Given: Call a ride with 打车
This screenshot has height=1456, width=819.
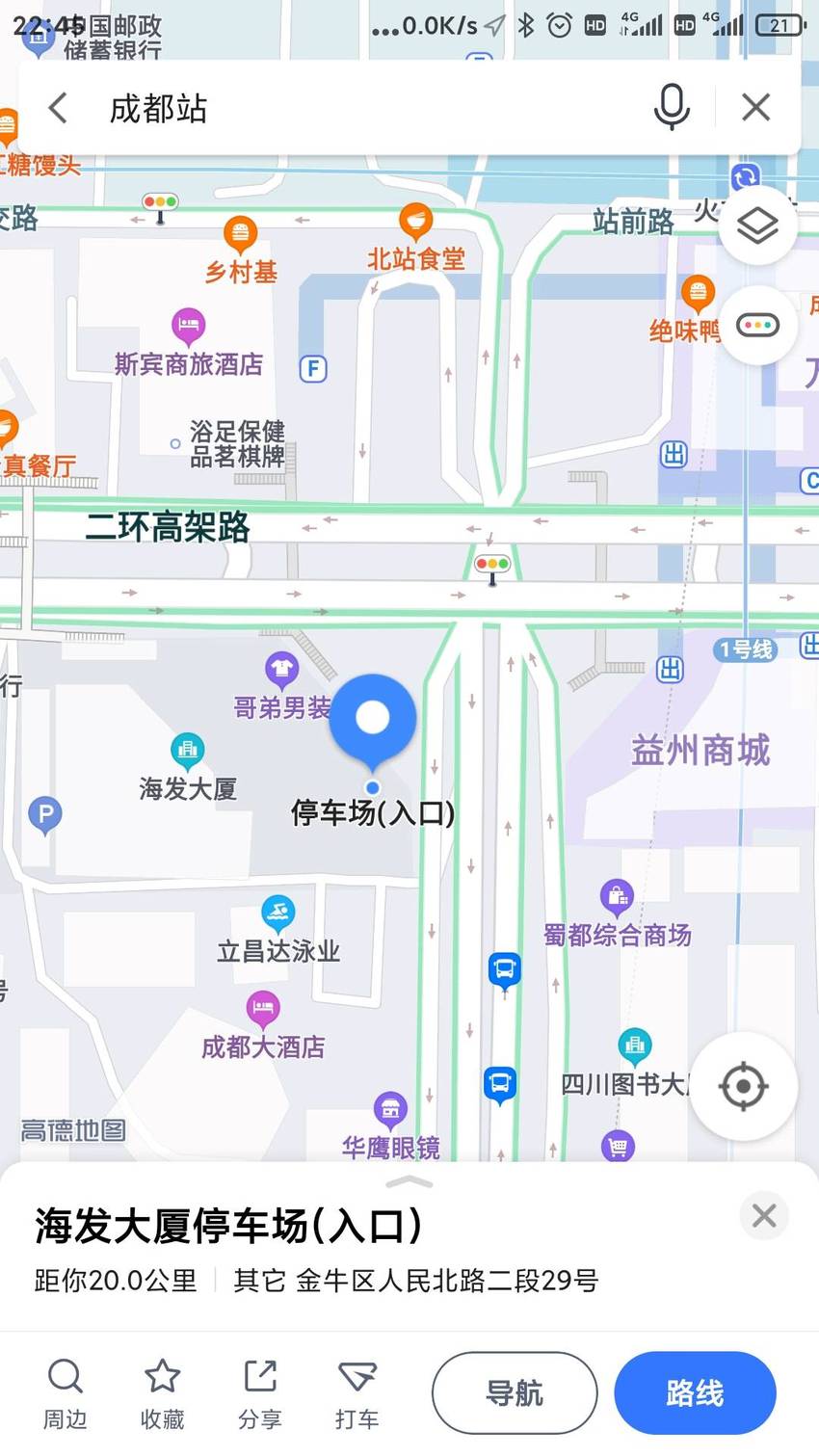Looking at the screenshot, I should pos(357,1393).
